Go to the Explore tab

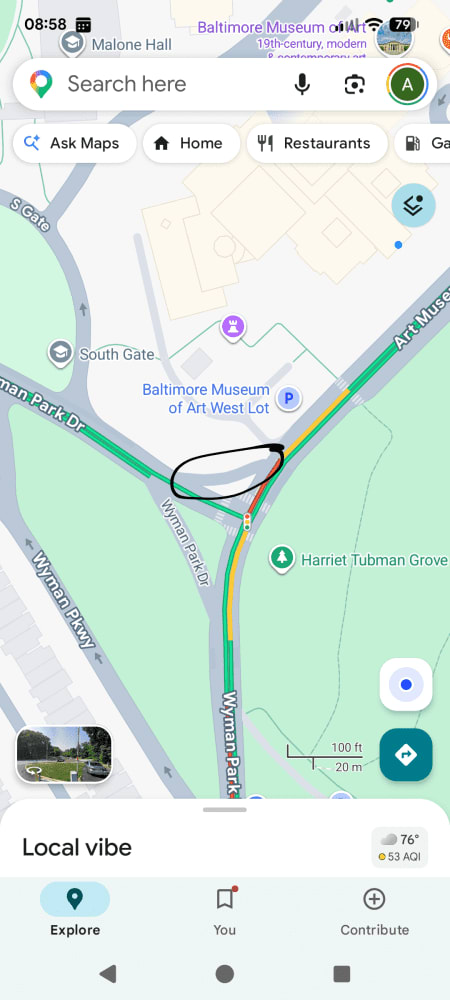point(75,911)
